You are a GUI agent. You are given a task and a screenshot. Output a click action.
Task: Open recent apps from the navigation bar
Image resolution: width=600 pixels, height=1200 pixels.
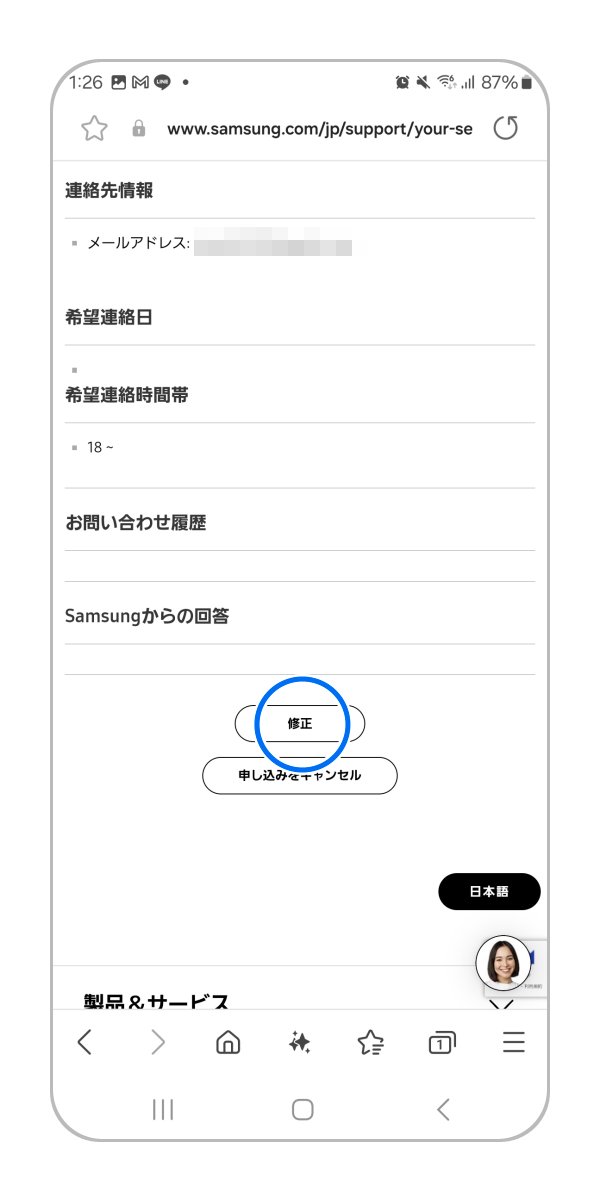pos(163,1109)
